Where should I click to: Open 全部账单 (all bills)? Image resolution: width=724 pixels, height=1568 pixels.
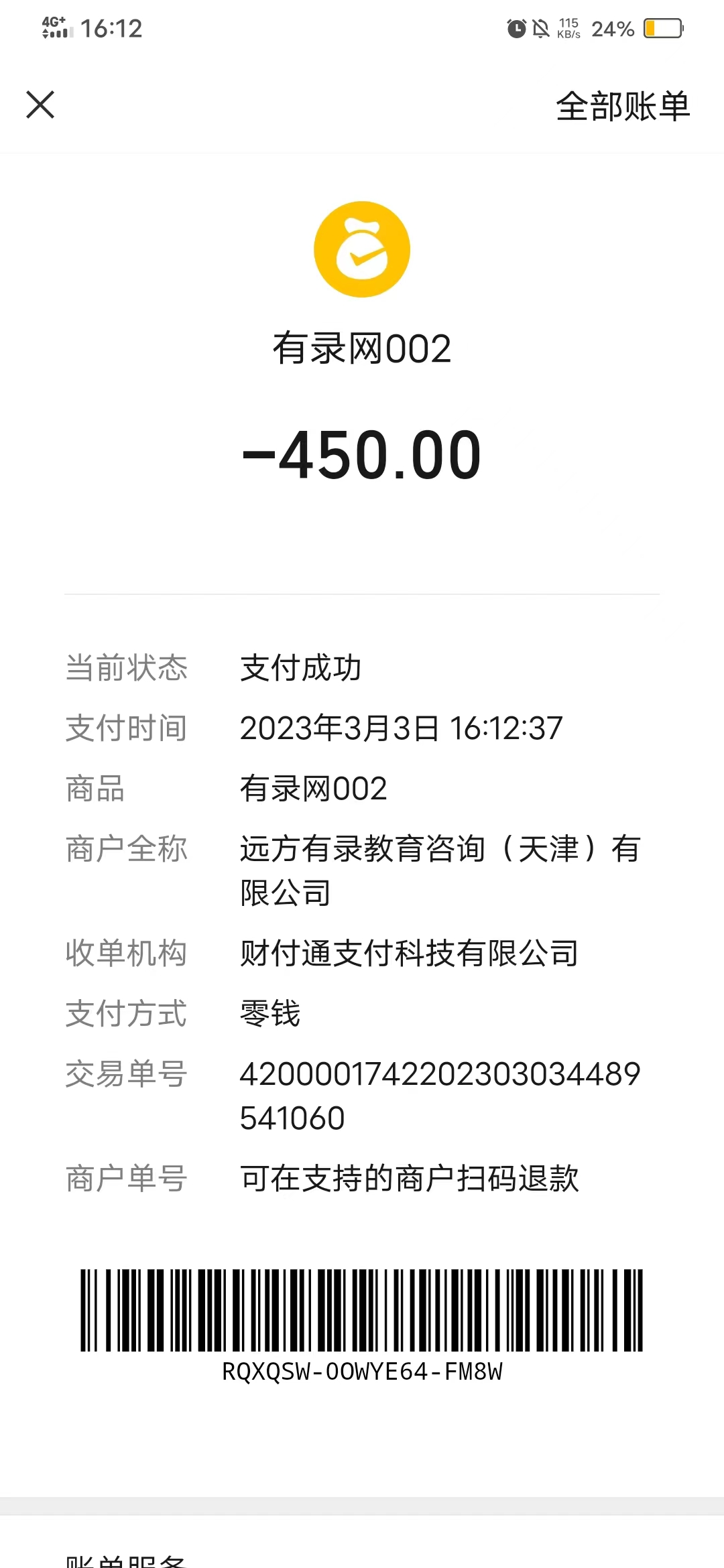pos(622,107)
